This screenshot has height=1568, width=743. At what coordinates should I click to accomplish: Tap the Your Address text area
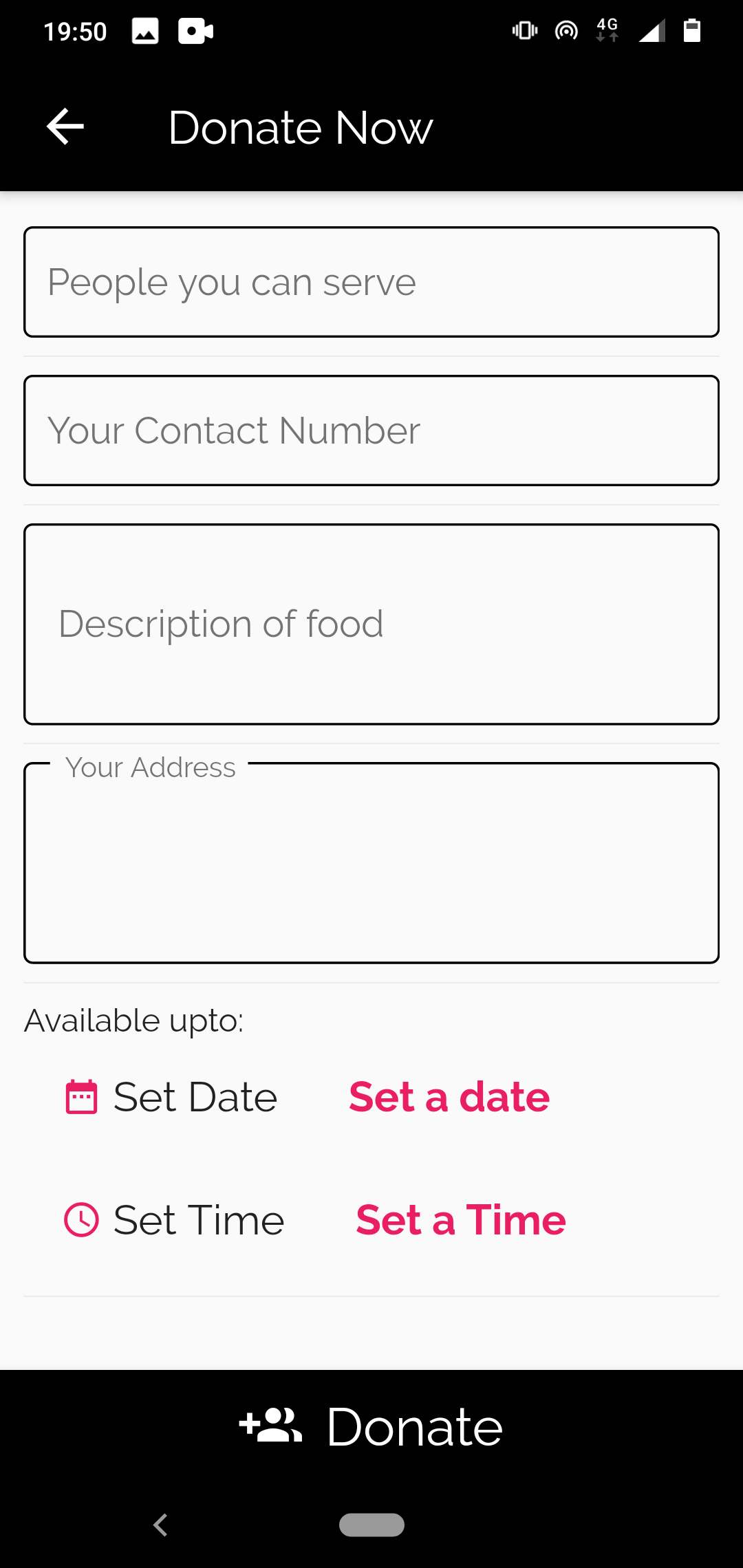click(371, 863)
